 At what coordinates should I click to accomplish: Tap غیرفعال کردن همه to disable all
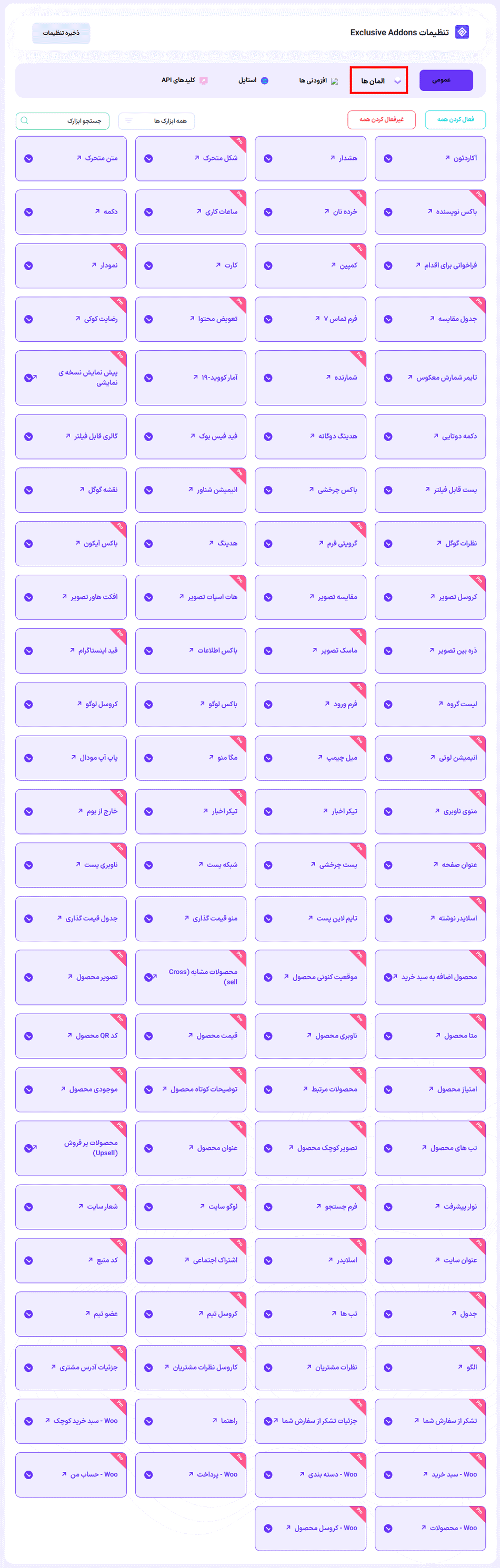tap(381, 120)
